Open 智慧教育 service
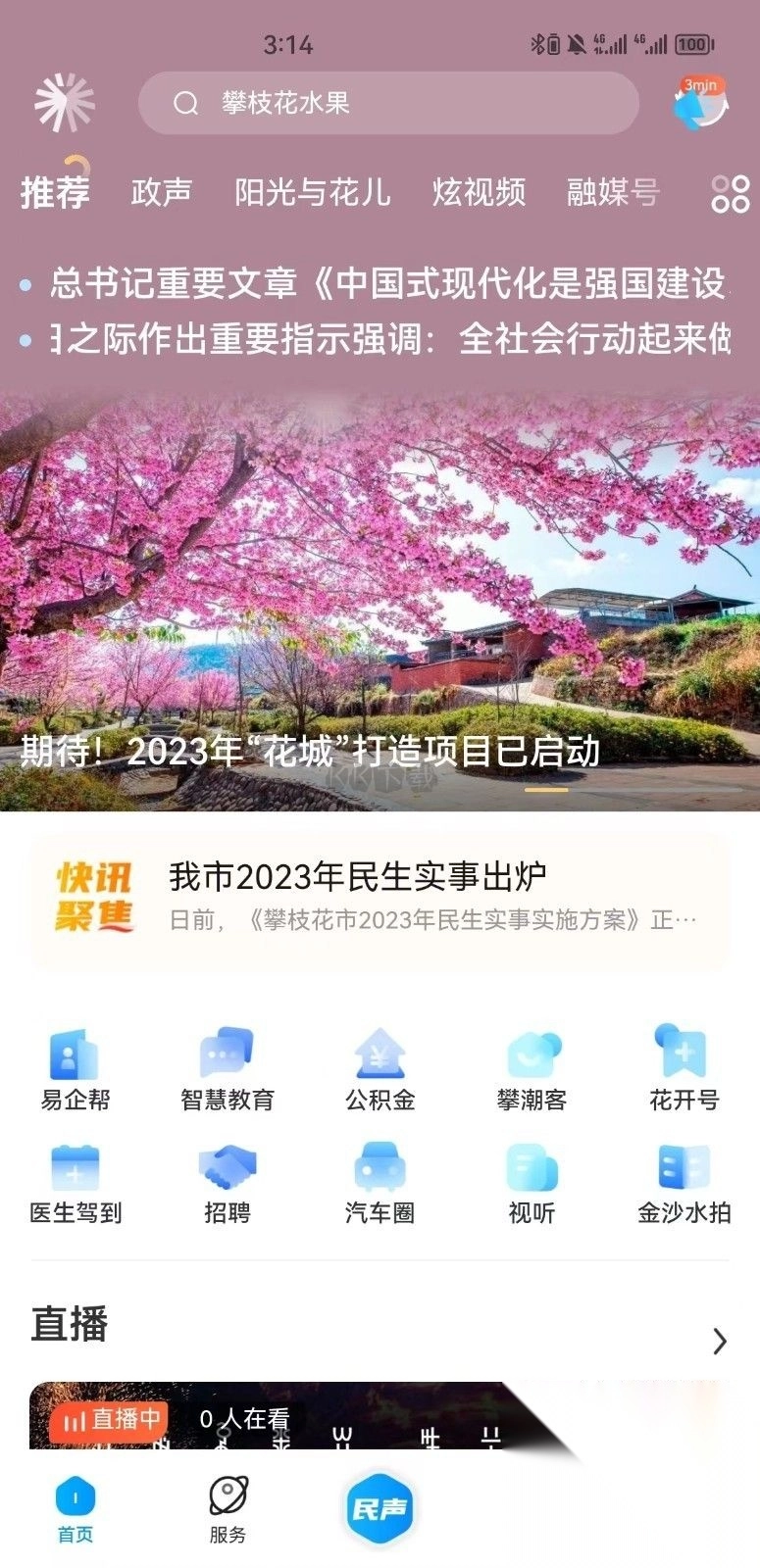 click(x=228, y=1070)
